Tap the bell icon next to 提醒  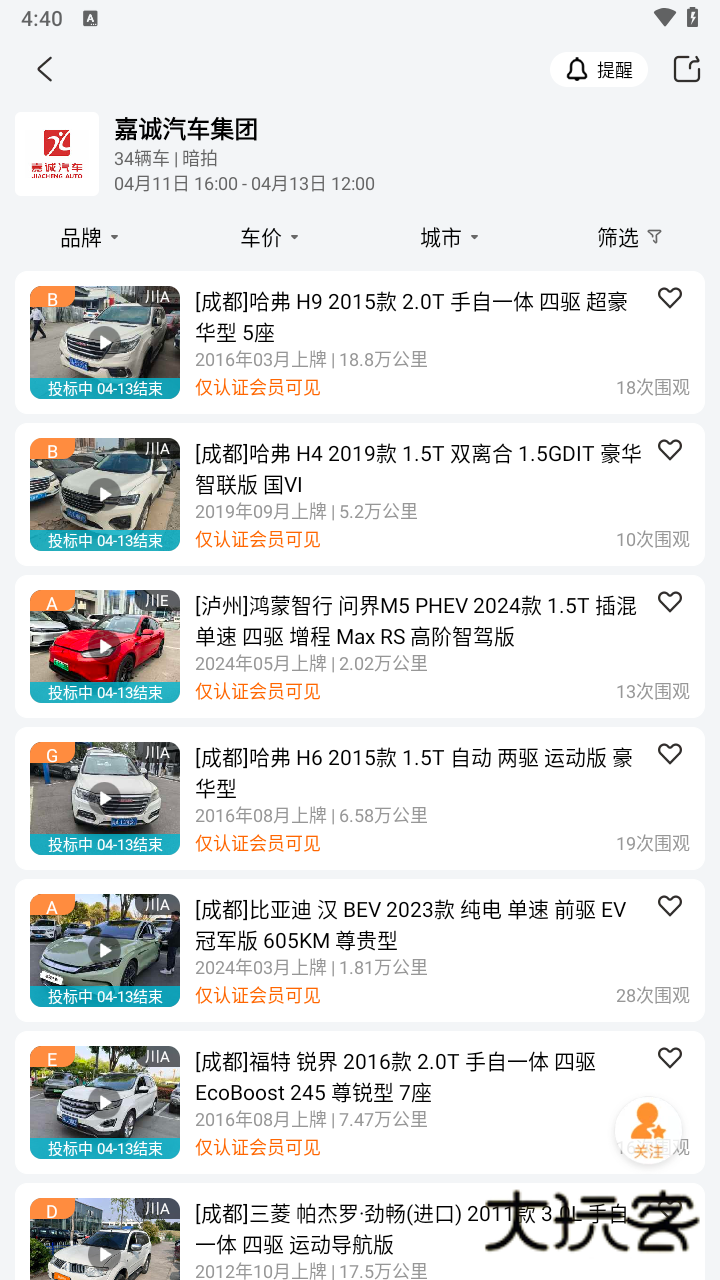coord(577,71)
